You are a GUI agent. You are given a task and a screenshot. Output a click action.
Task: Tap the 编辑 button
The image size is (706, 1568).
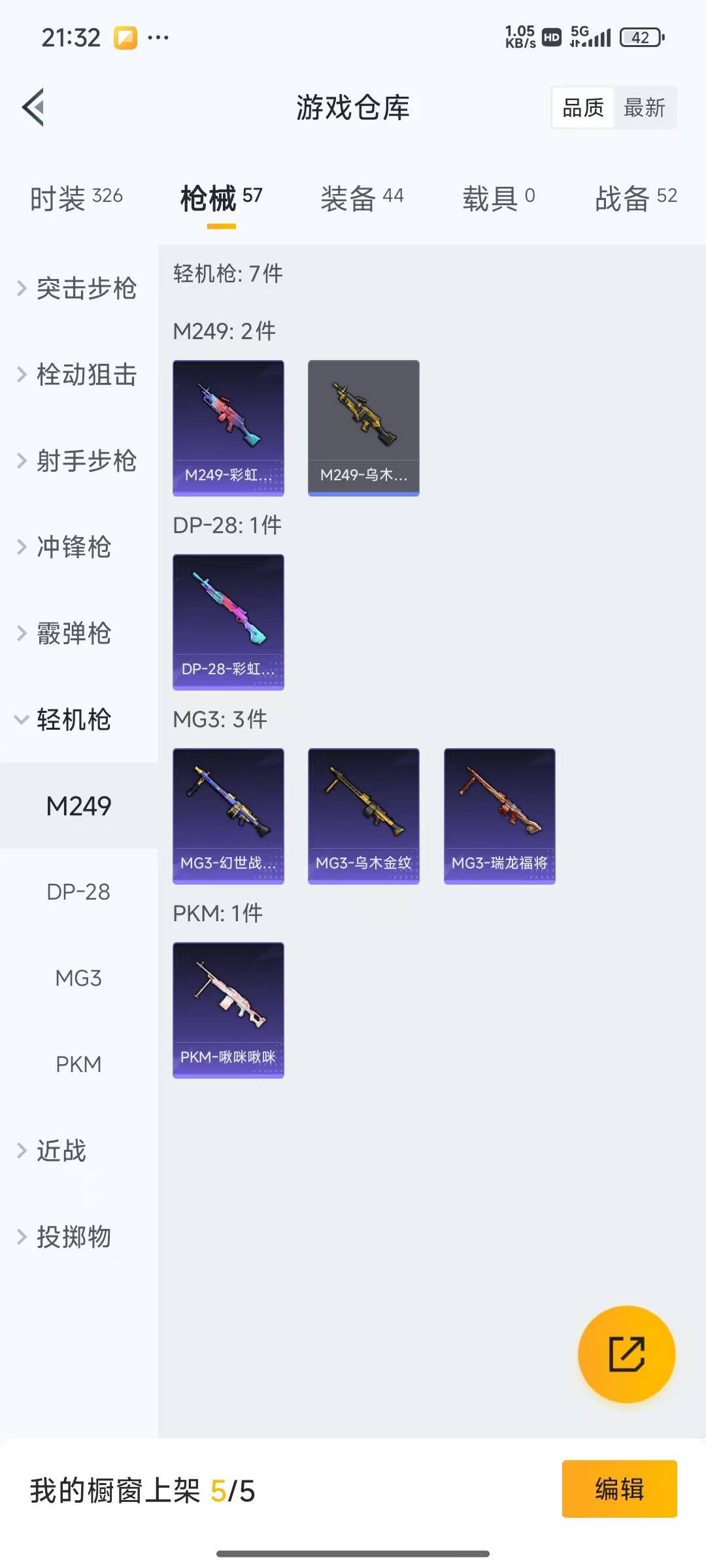point(619,1489)
